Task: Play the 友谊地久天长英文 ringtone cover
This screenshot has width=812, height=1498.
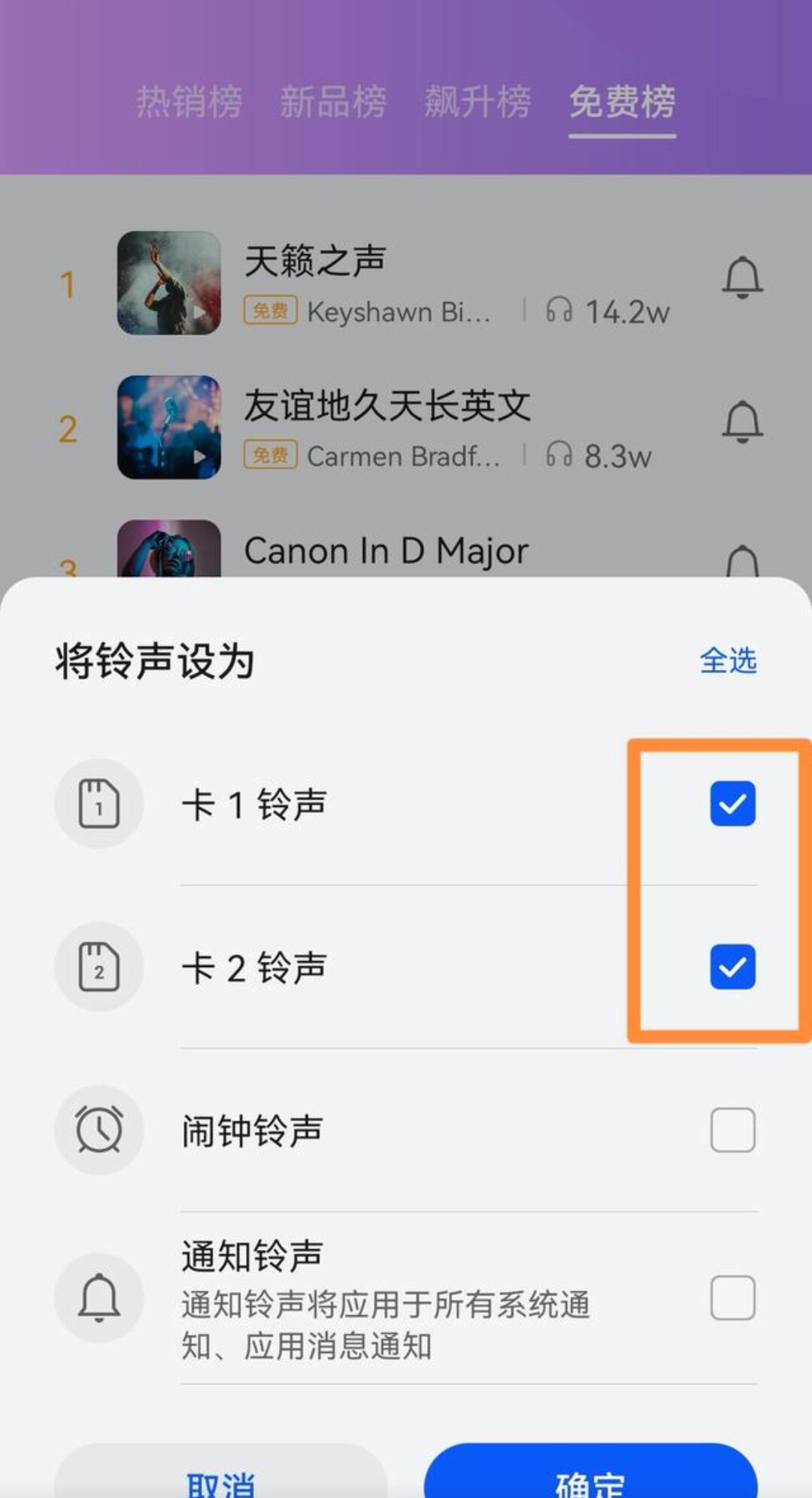Action: pos(169,427)
